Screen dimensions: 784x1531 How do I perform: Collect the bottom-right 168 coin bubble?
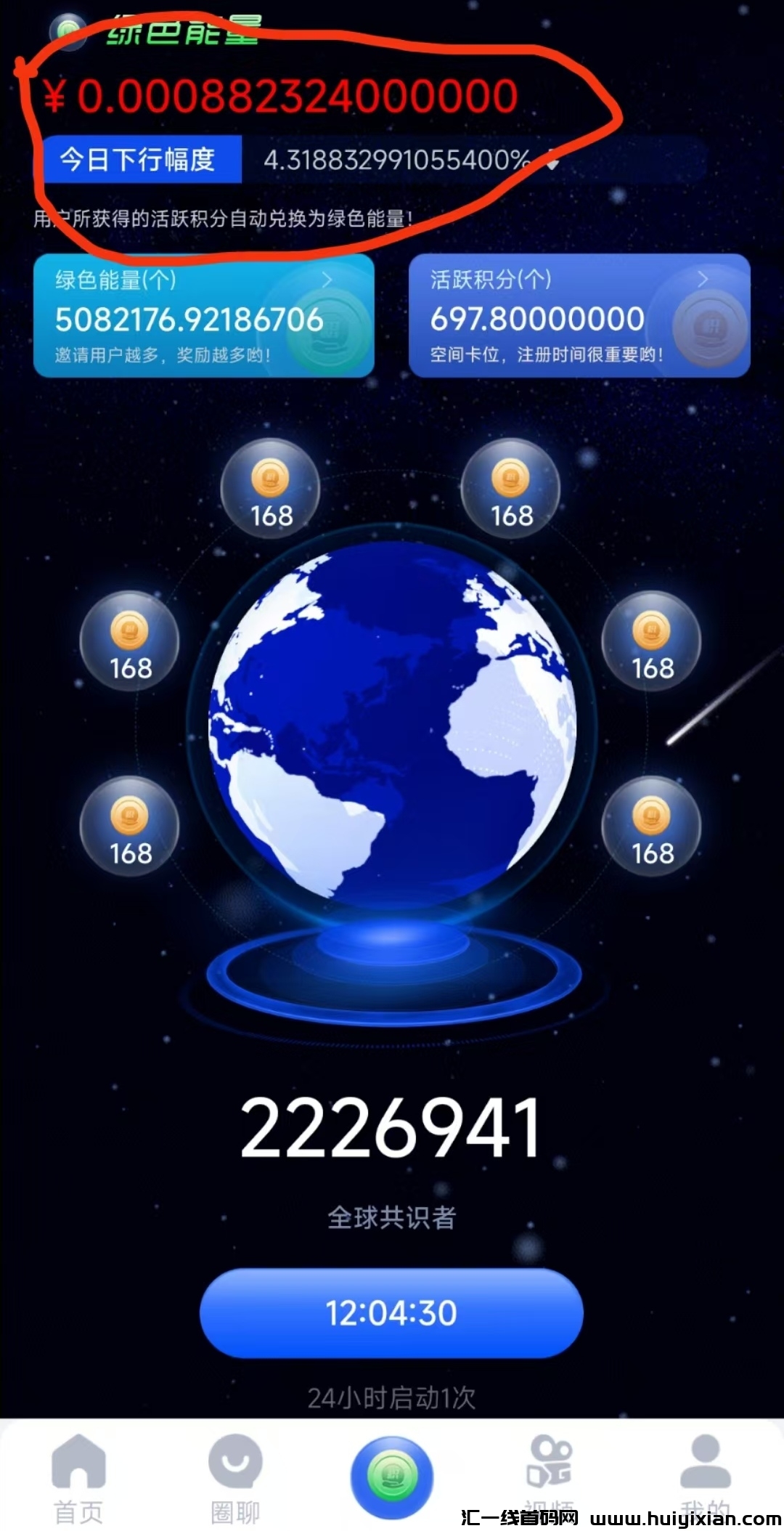tap(650, 828)
